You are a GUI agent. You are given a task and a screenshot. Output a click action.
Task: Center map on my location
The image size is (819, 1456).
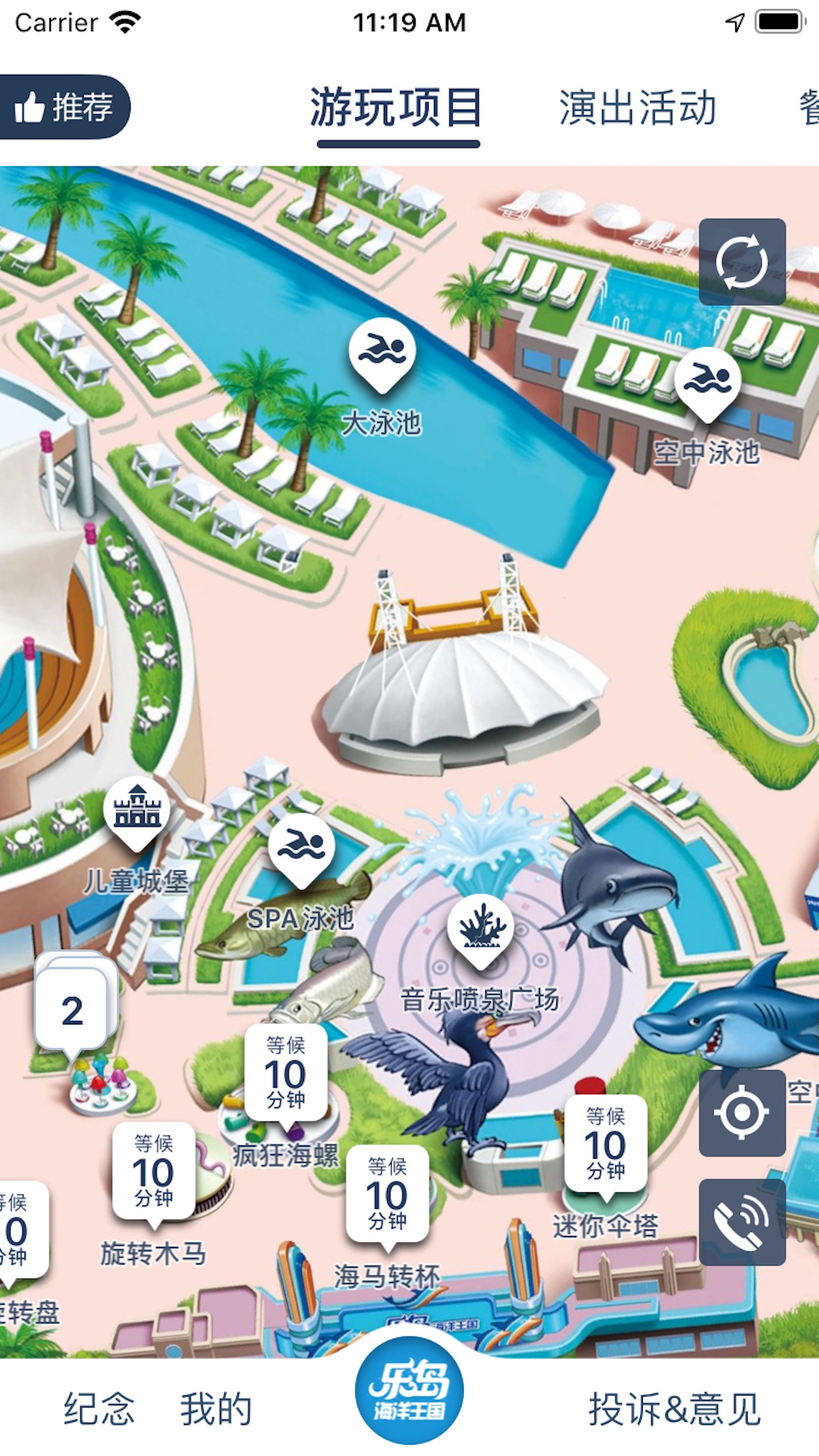(x=742, y=1112)
